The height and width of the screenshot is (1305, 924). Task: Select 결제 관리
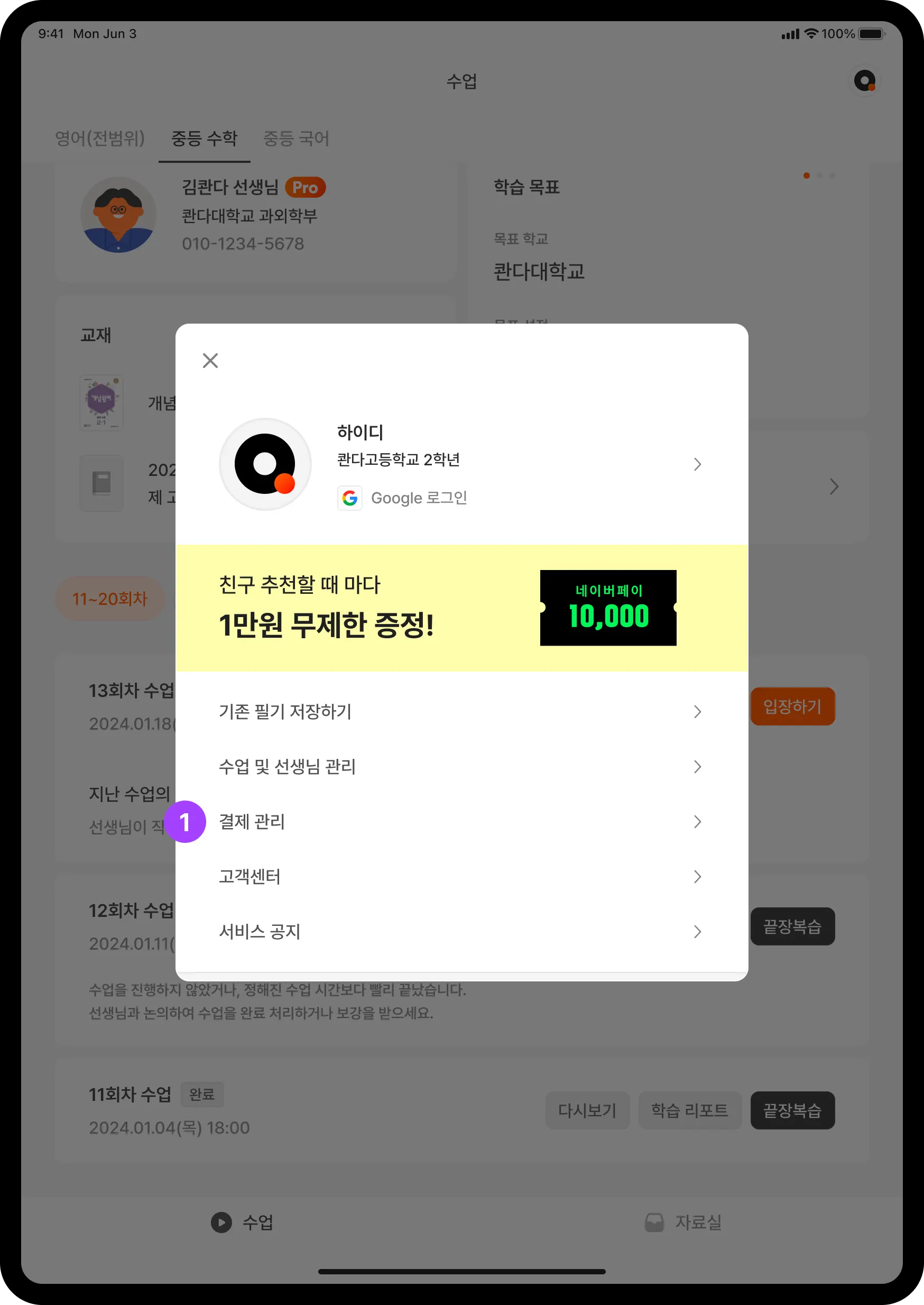[461, 821]
